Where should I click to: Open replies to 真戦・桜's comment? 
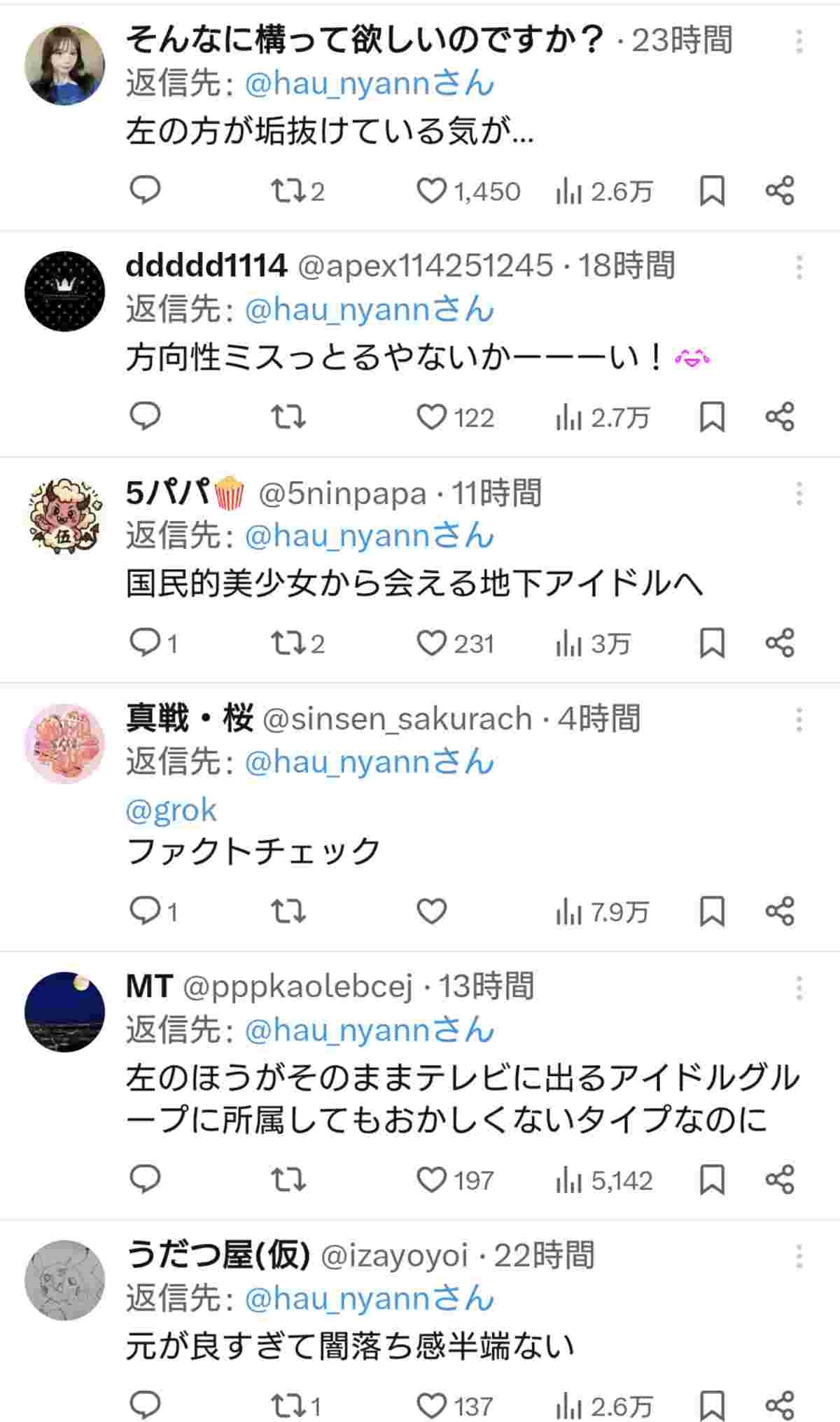(146, 911)
